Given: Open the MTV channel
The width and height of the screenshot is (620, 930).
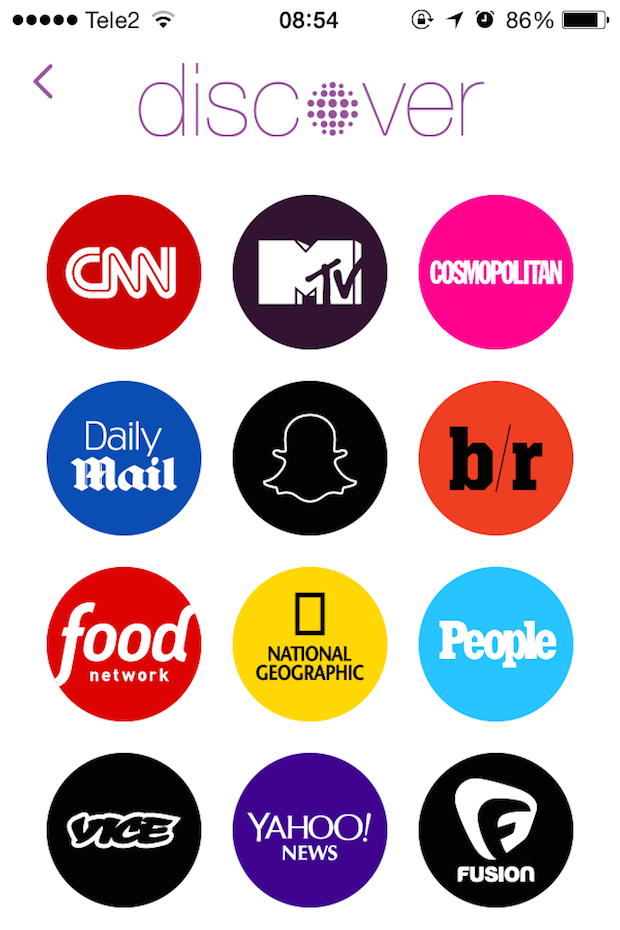Looking at the screenshot, I should pyautogui.click(x=310, y=272).
